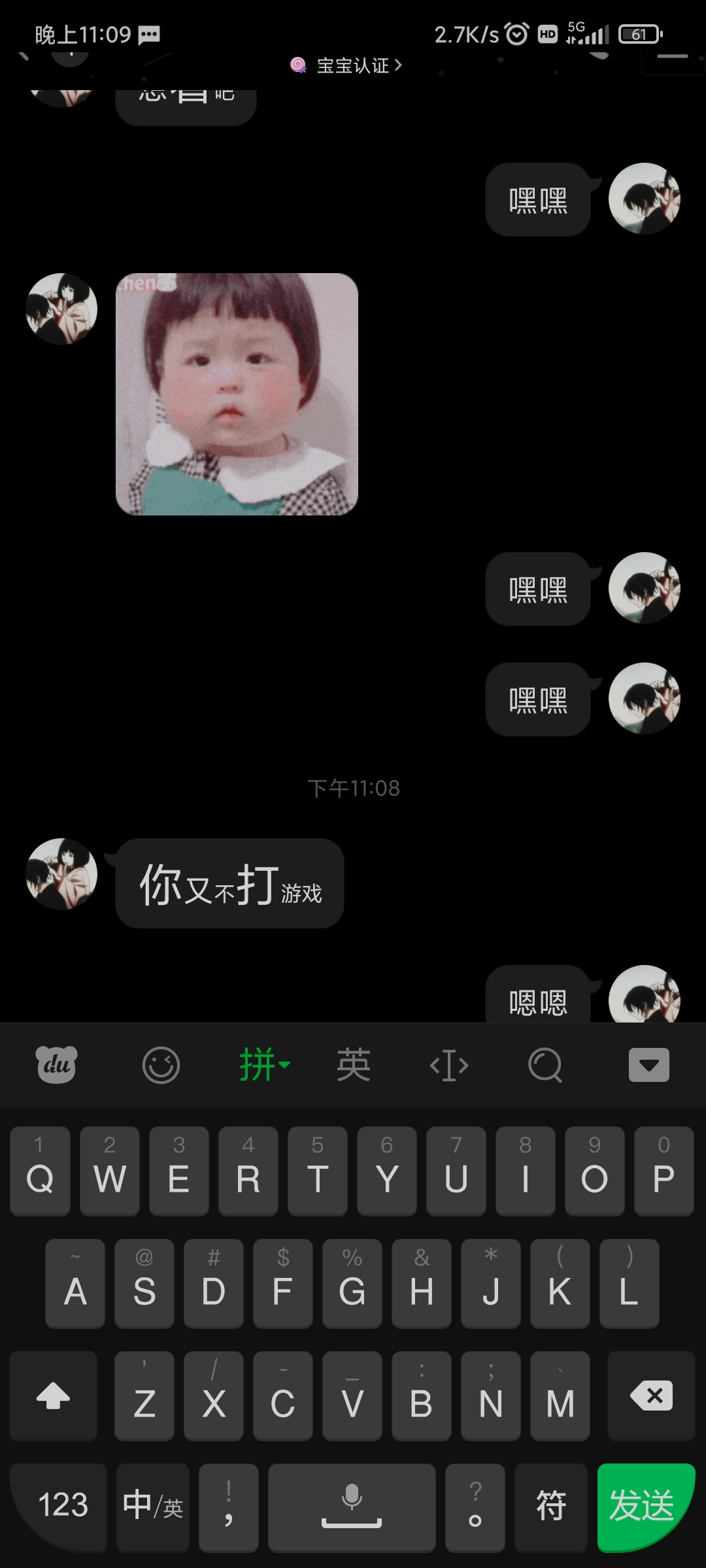The width and height of the screenshot is (706, 1568).
Task: Tap the sender's avatar beside 你又不打游戏
Action: pos(61,874)
